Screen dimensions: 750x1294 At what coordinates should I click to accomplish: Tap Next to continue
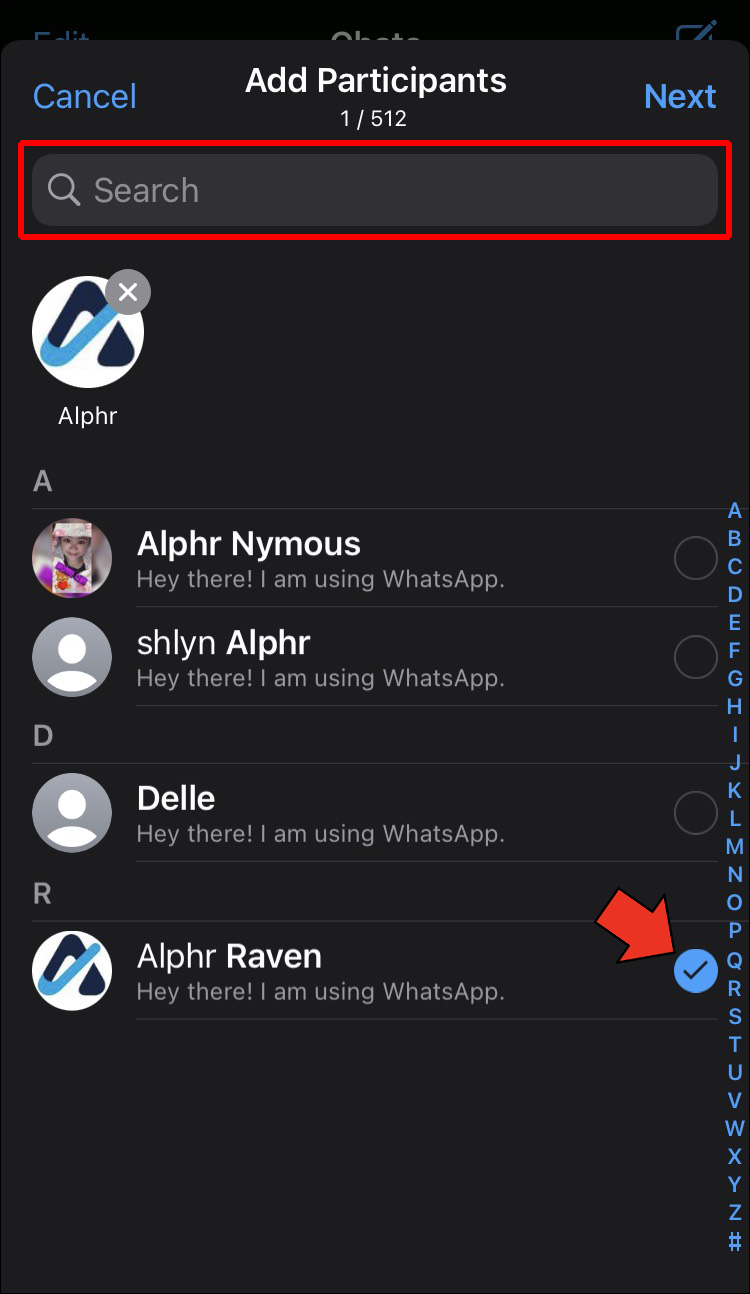[680, 96]
